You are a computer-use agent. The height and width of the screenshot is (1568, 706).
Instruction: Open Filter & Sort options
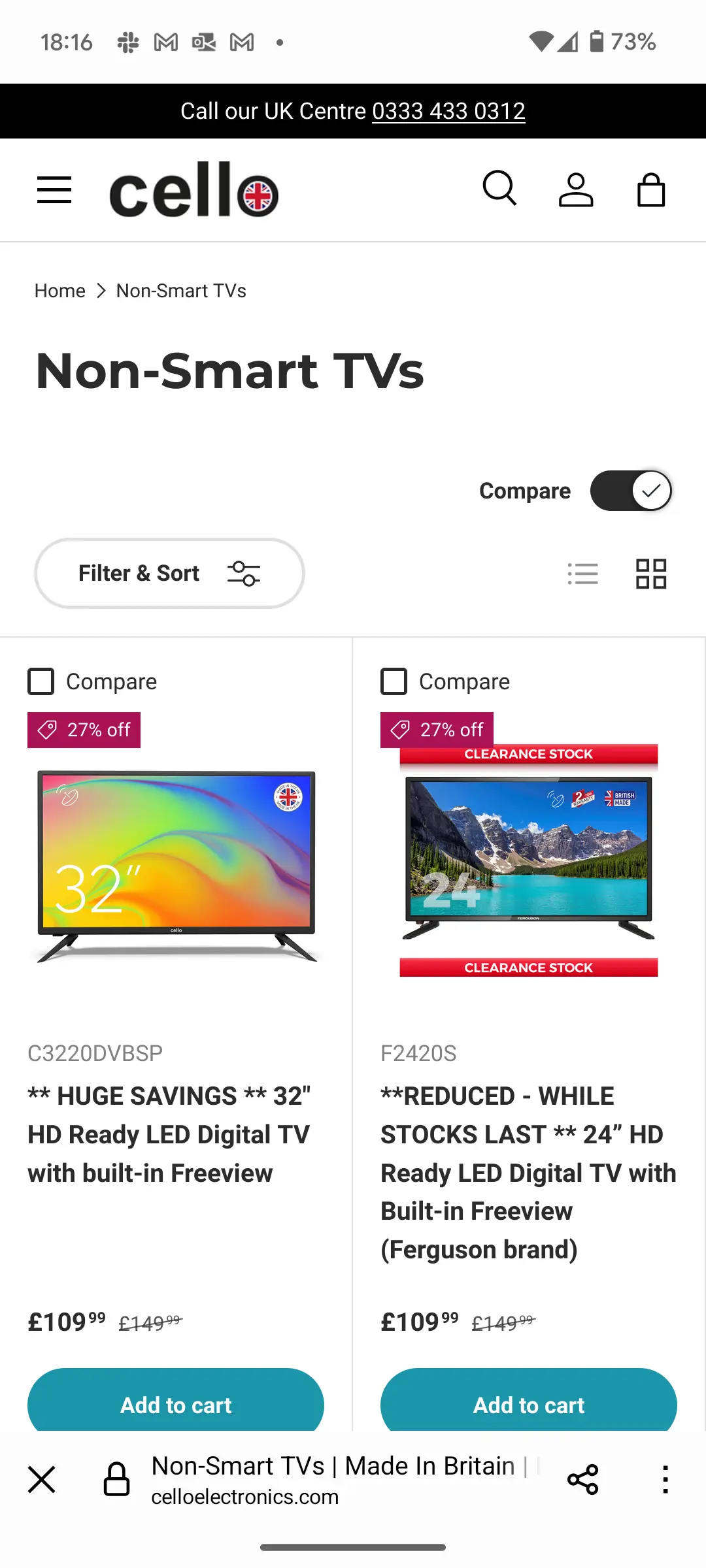pyautogui.click(x=169, y=573)
